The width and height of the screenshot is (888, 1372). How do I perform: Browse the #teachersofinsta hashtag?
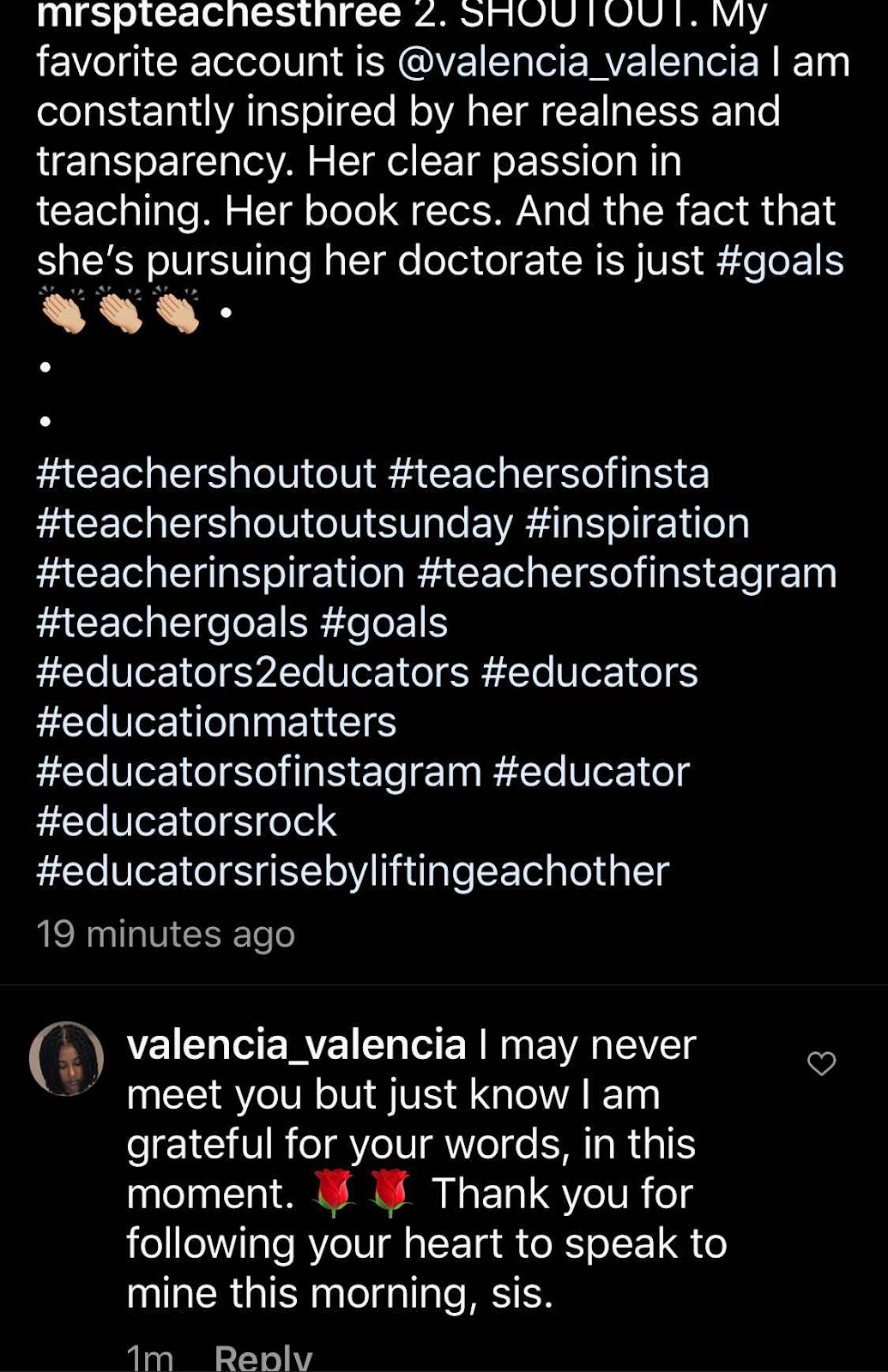coord(549,473)
